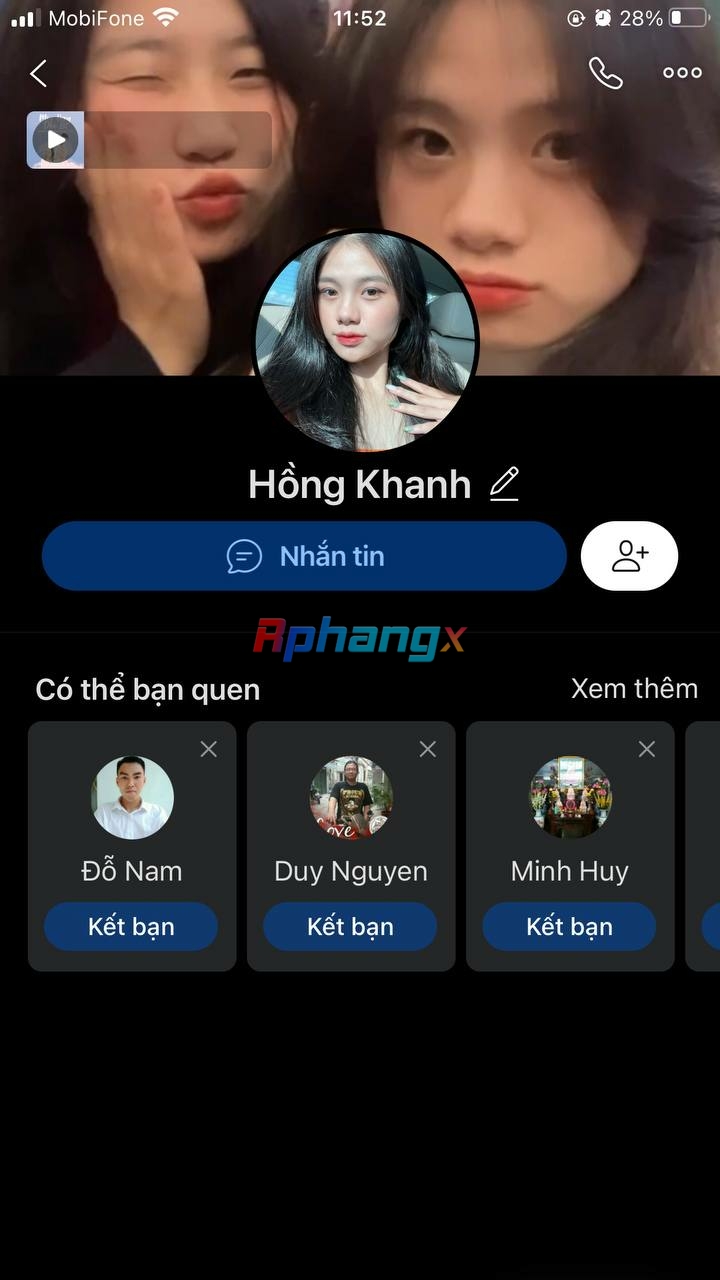Image resolution: width=720 pixels, height=1280 pixels.
Task: Start a voice call with Hồng Khanh
Action: click(605, 73)
